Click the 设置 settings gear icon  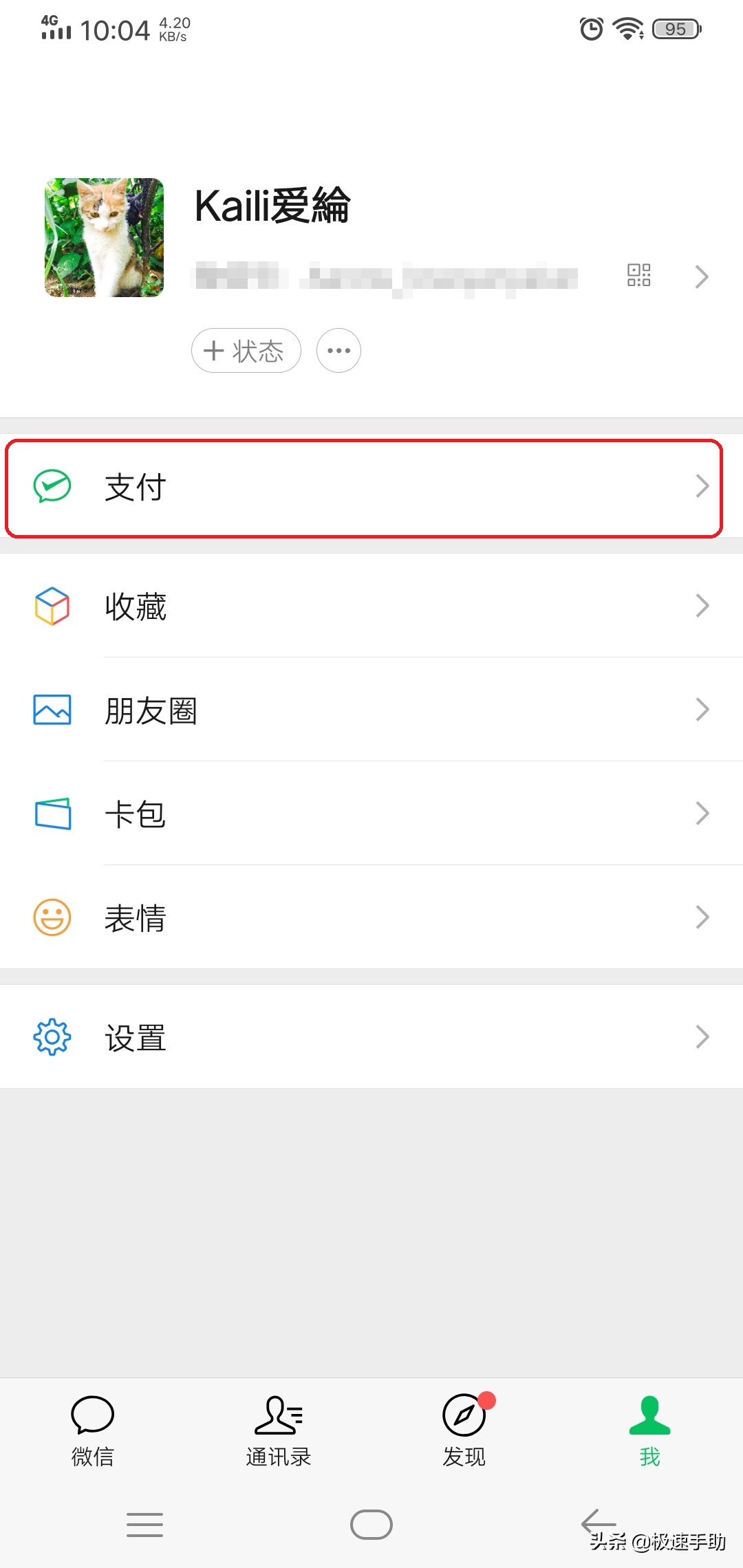(x=52, y=1037)
